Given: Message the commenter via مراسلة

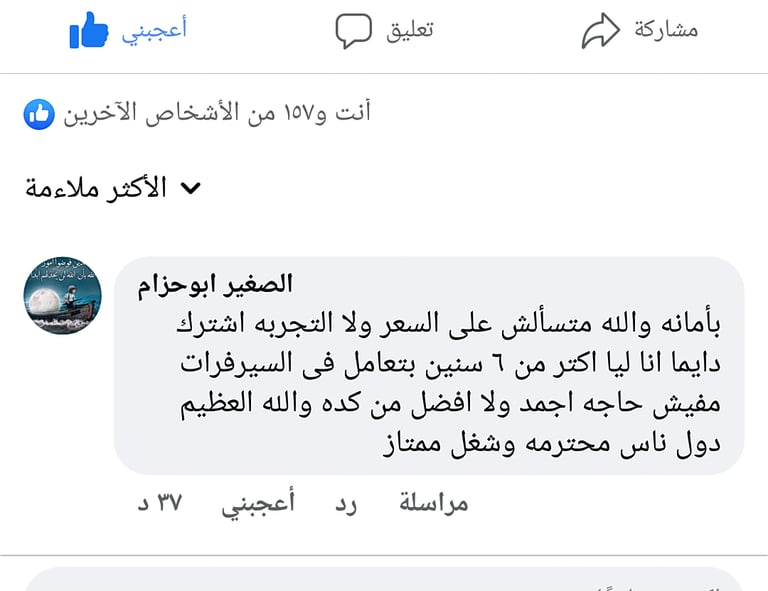Looking at the screenshot, I should (433, 503).
